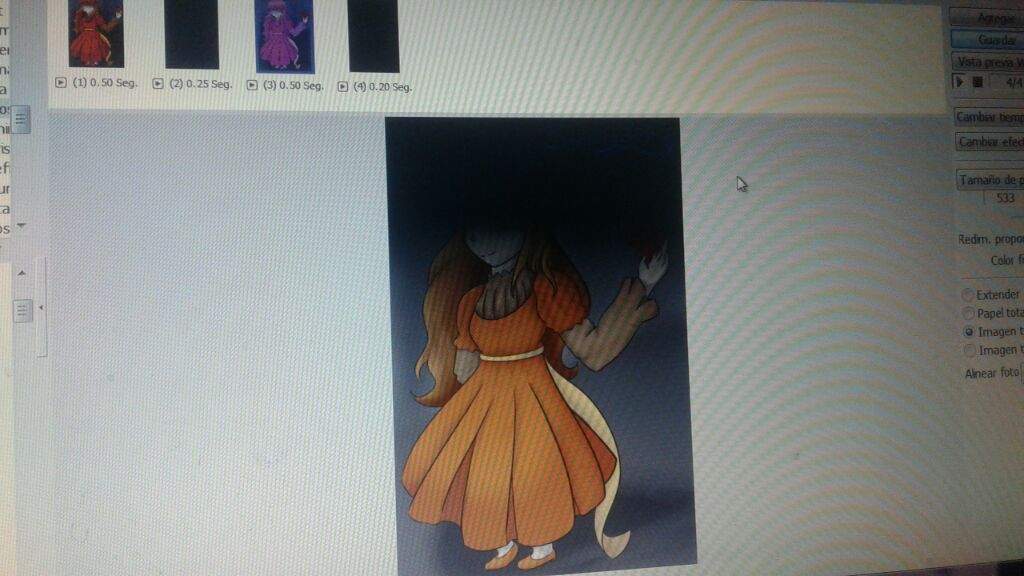Click the Agregar button
This screenshot has width=1024, height=576.
point(988,18)
